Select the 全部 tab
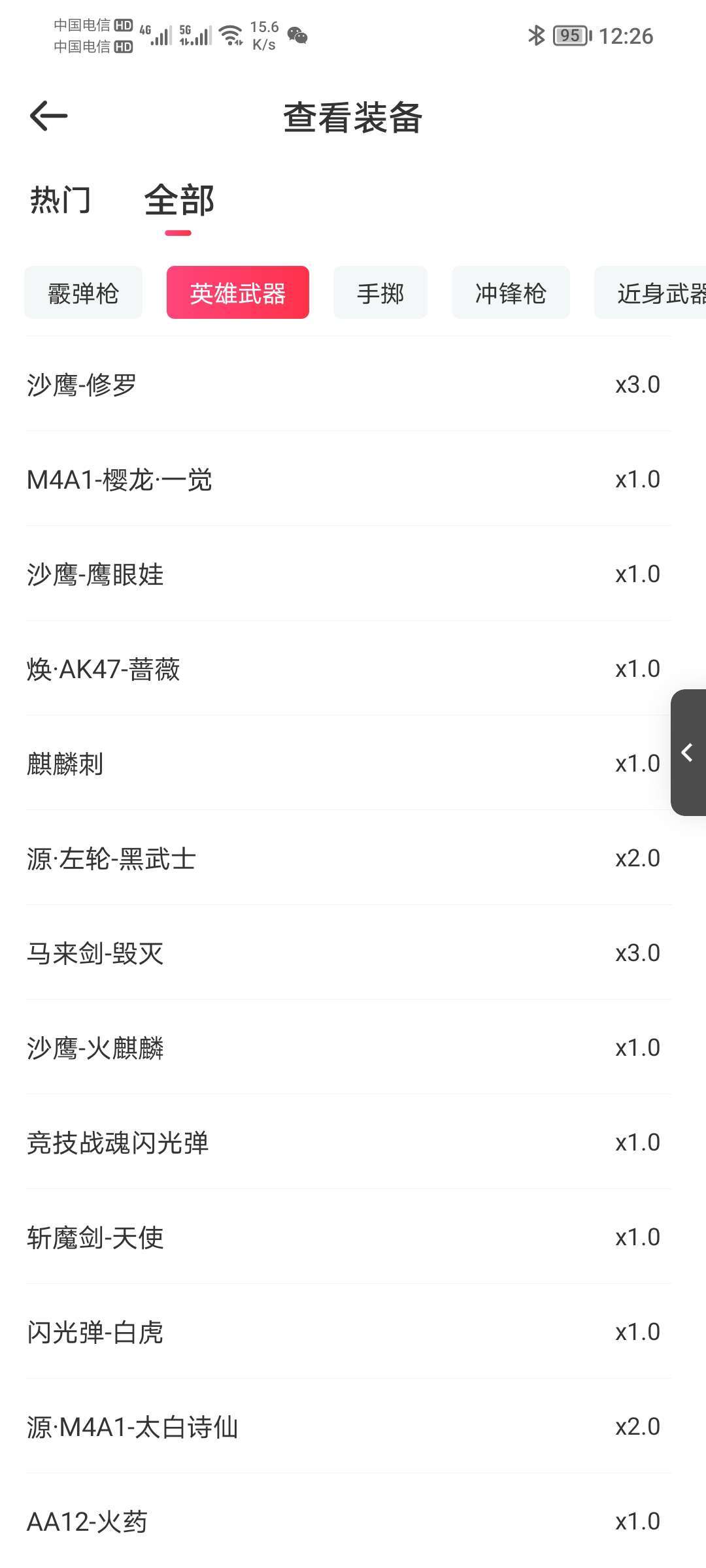Image resolution: width=706 pixels, height=1568 pixels. pyautogui.click(x=179, y=200)
